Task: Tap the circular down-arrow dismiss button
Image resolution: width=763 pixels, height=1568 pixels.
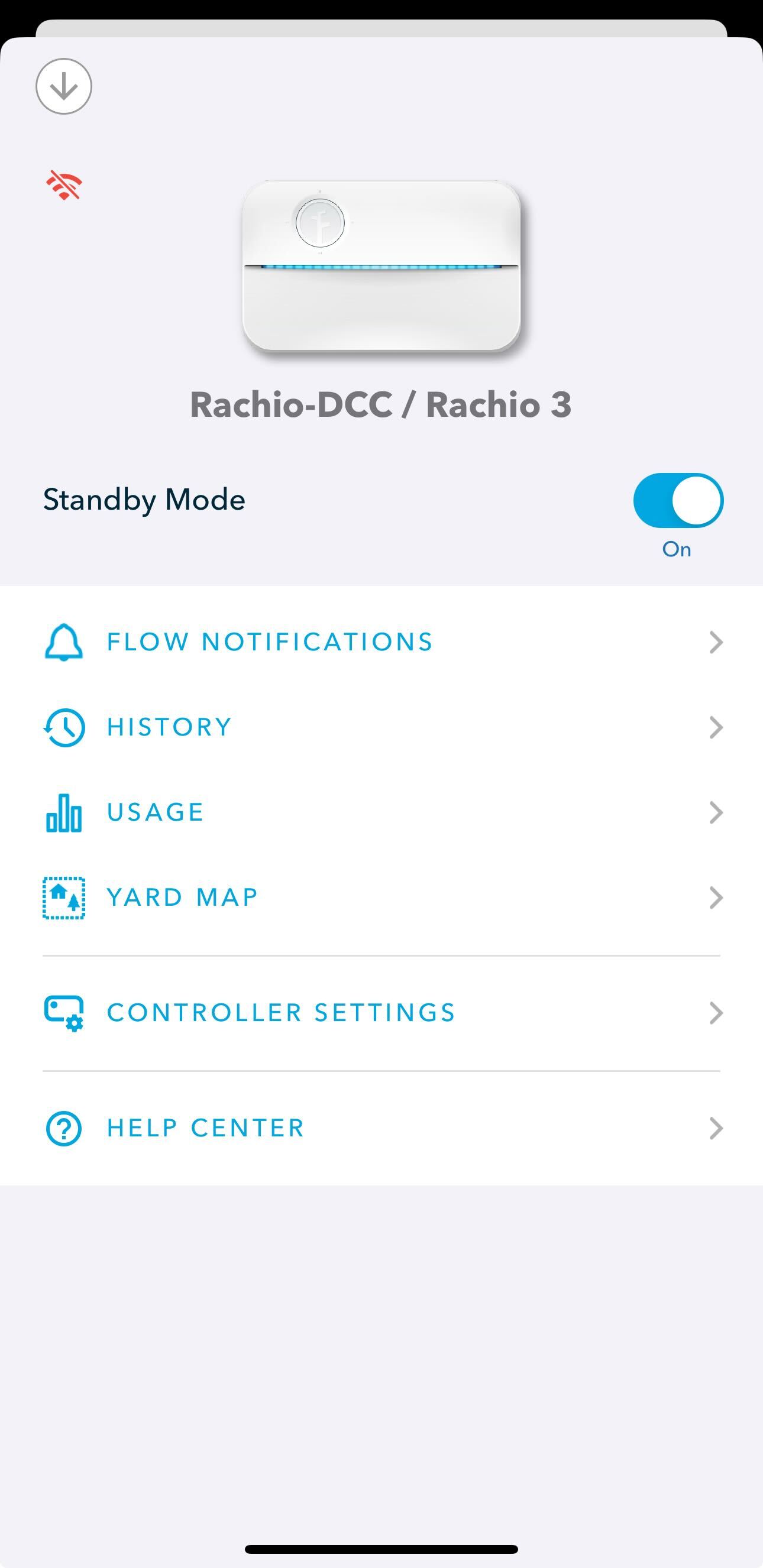Action: (65, 87)
